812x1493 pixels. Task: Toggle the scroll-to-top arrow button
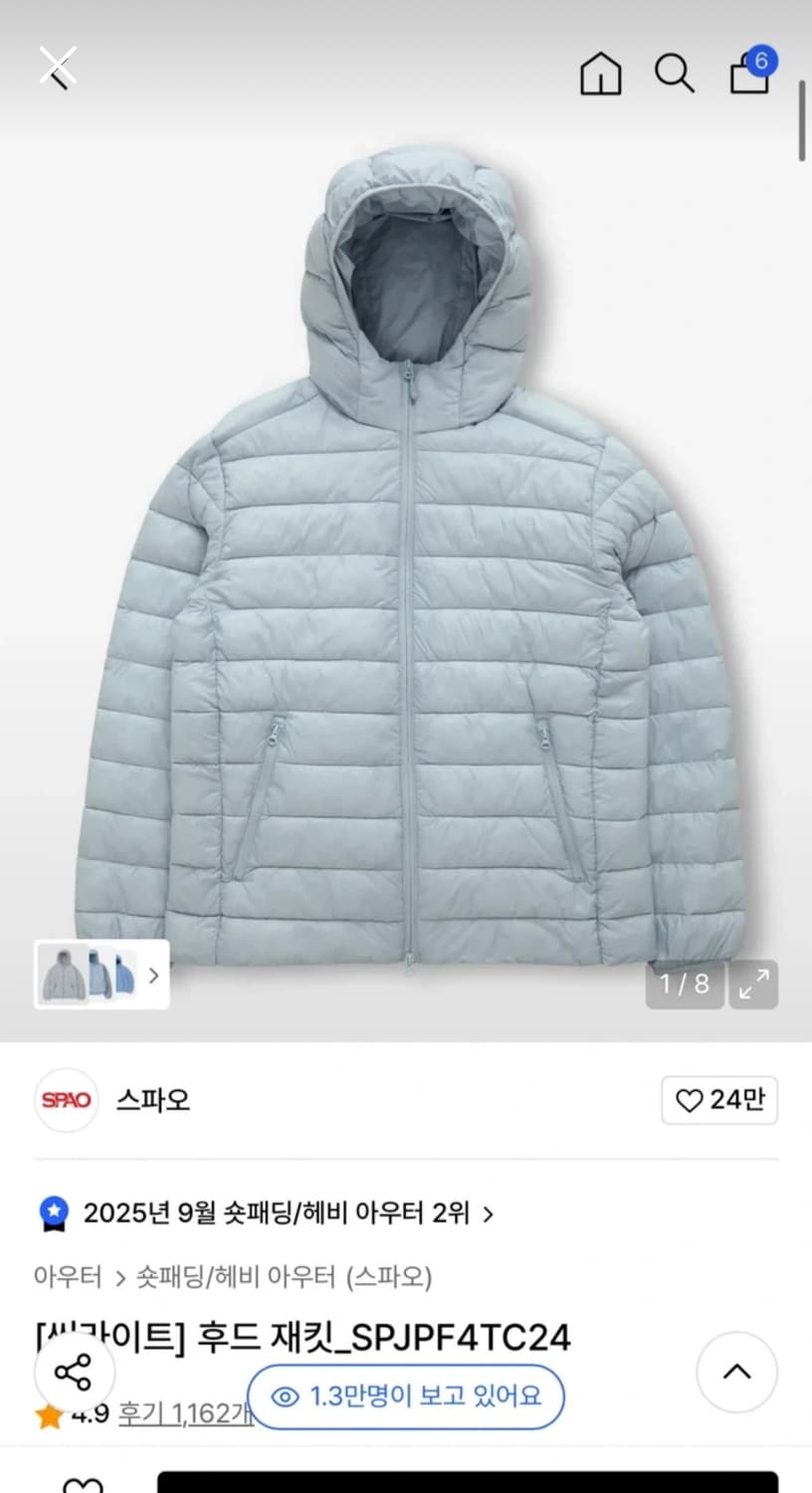coord(735,1372)
